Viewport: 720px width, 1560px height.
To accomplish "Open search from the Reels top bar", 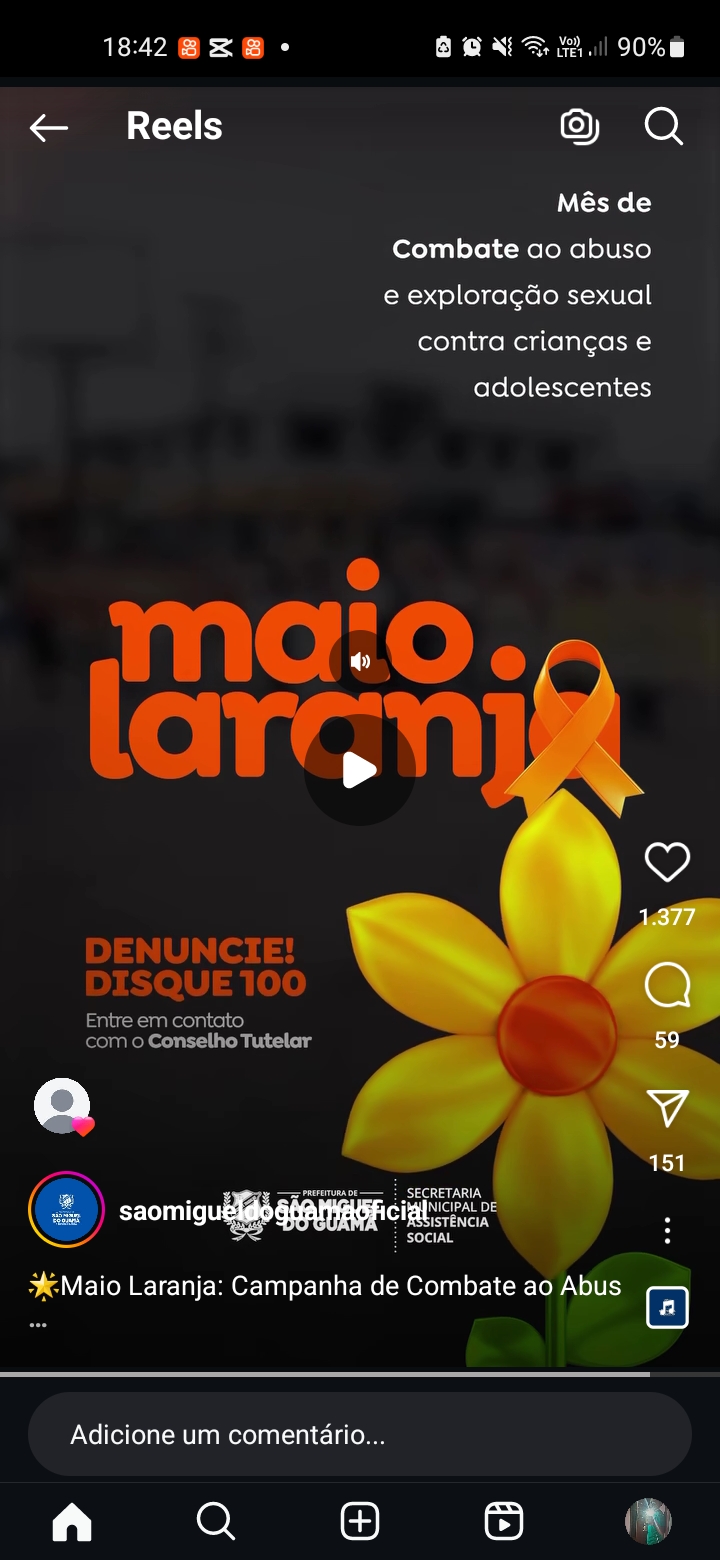I will (x=663, y=127).
